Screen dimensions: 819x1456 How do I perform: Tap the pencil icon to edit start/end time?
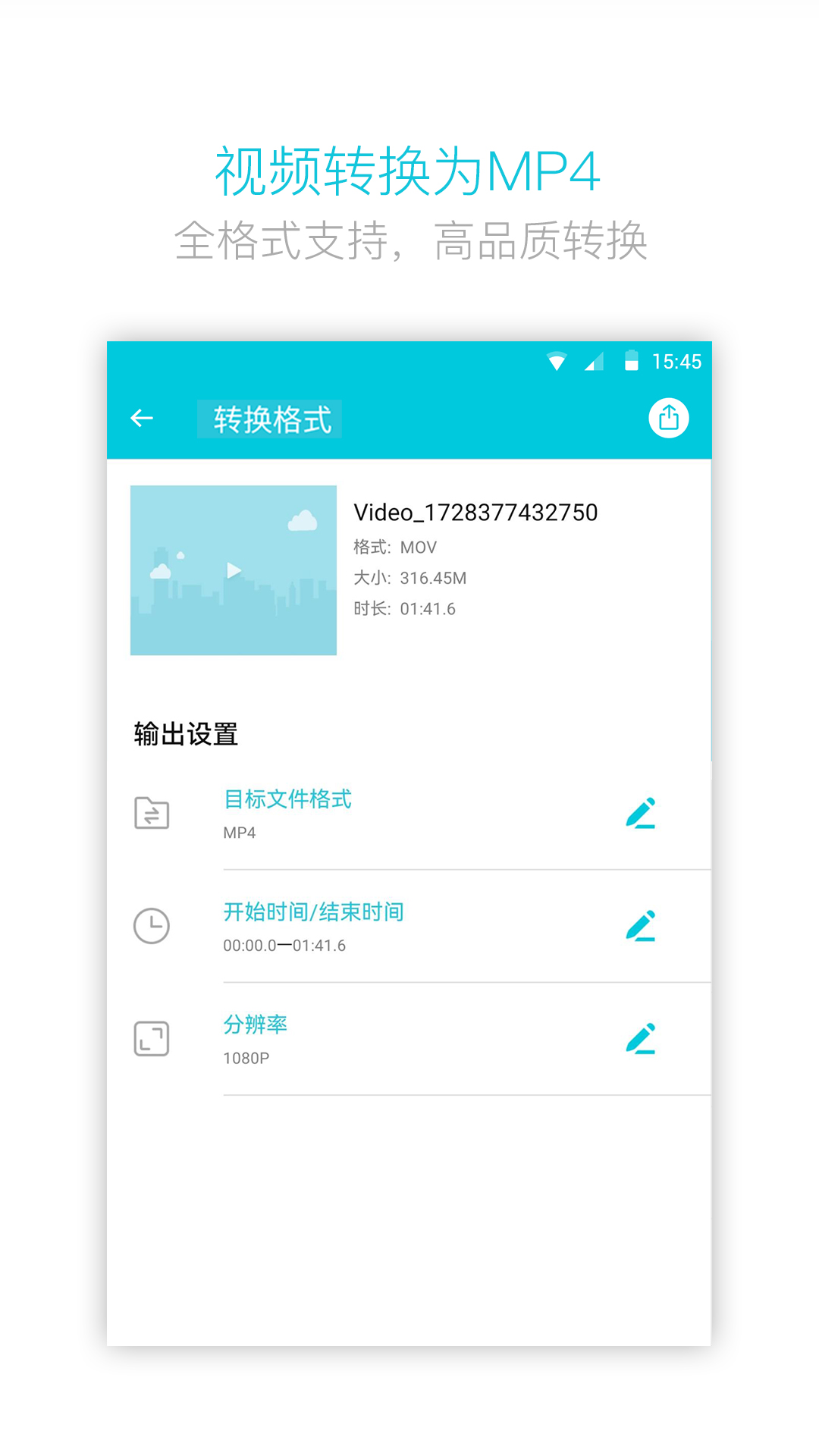click(x=642, y=926)
